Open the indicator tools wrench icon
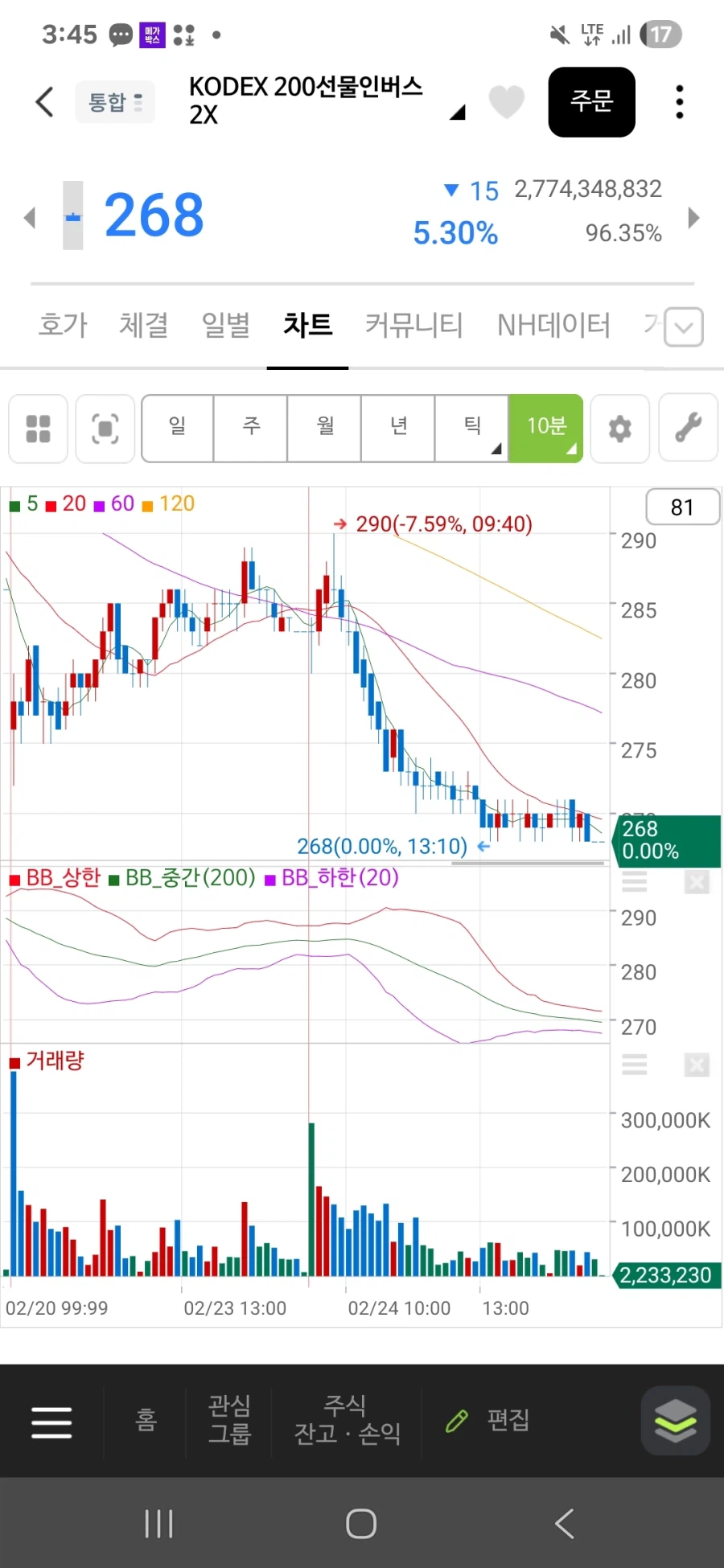The width and height of the screenshot is (724, 1568). pyautogui.click(x=688, y=429)
